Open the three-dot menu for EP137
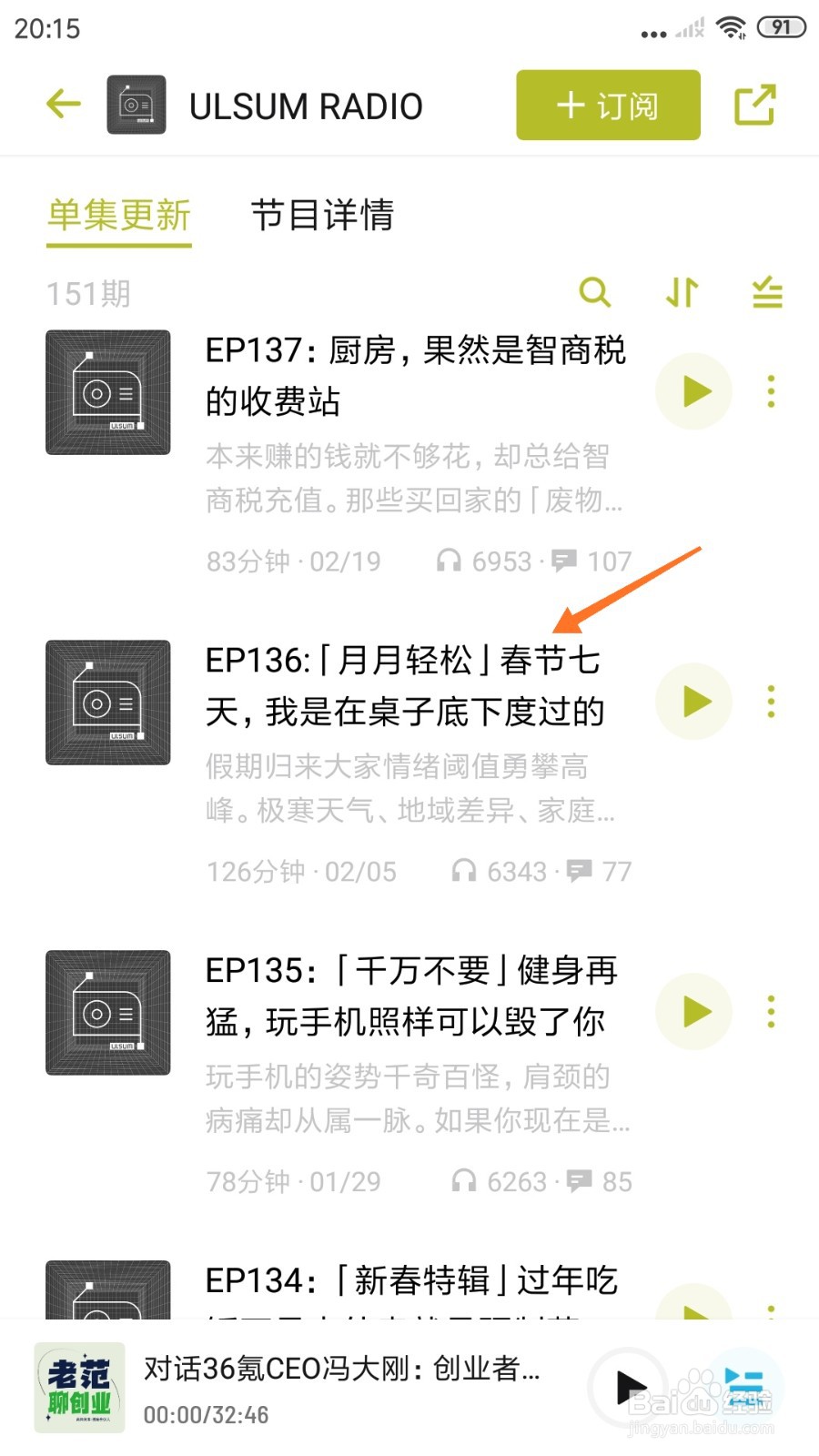Screen dimensions: 819x1456 [770, 390]
